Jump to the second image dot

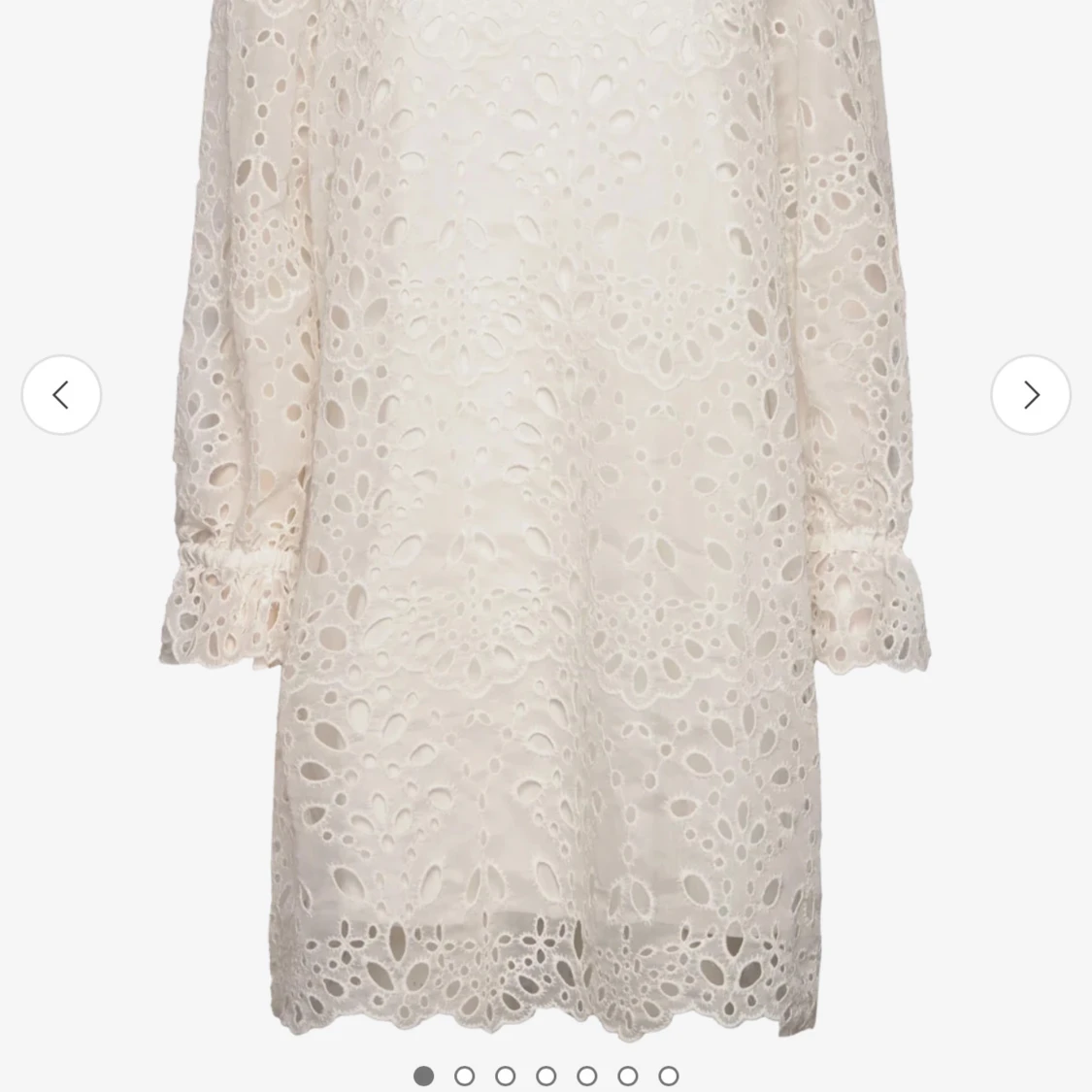464,1075
